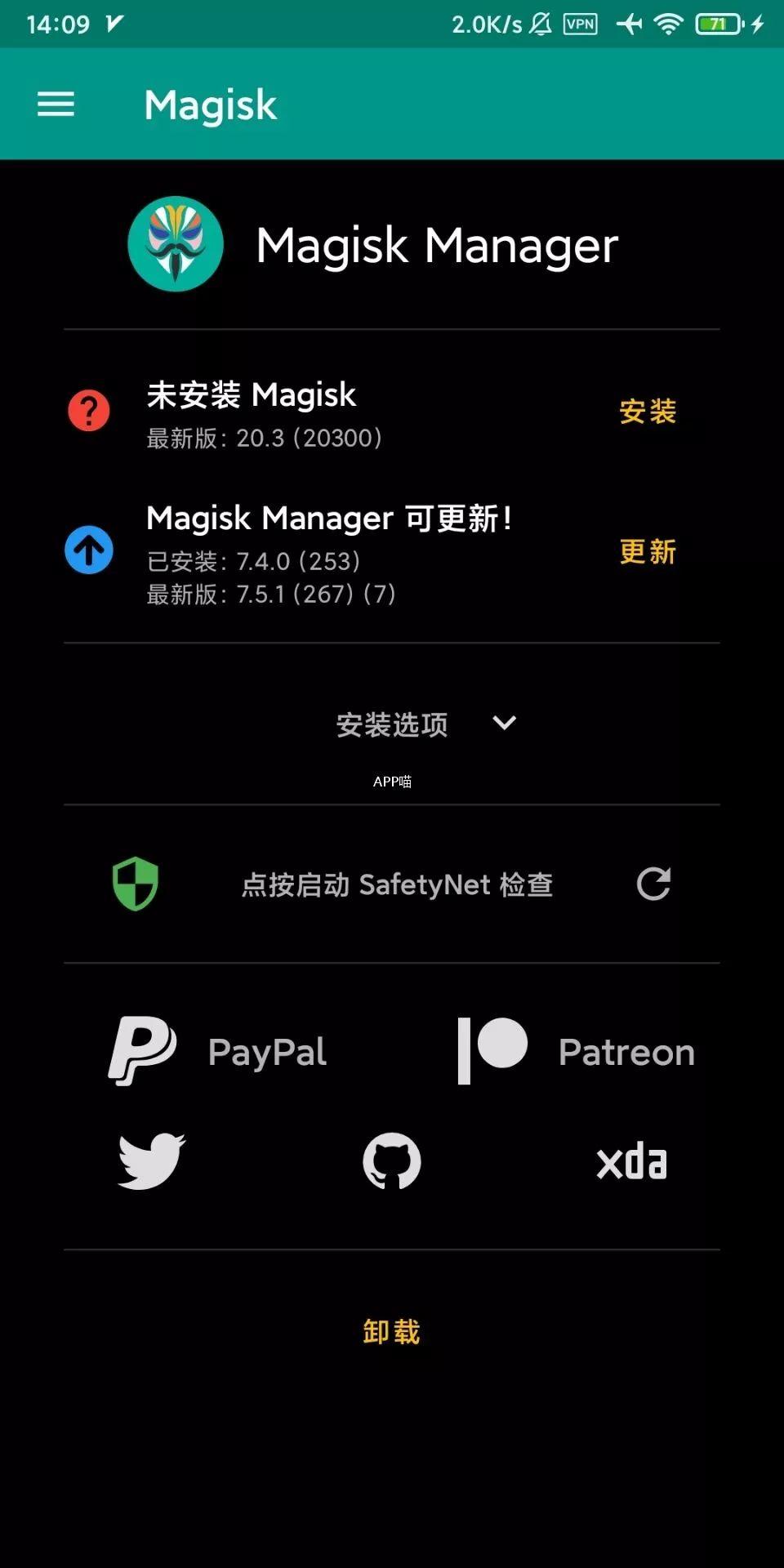Click the SafetyNet refresh icon

click(653, 885)
